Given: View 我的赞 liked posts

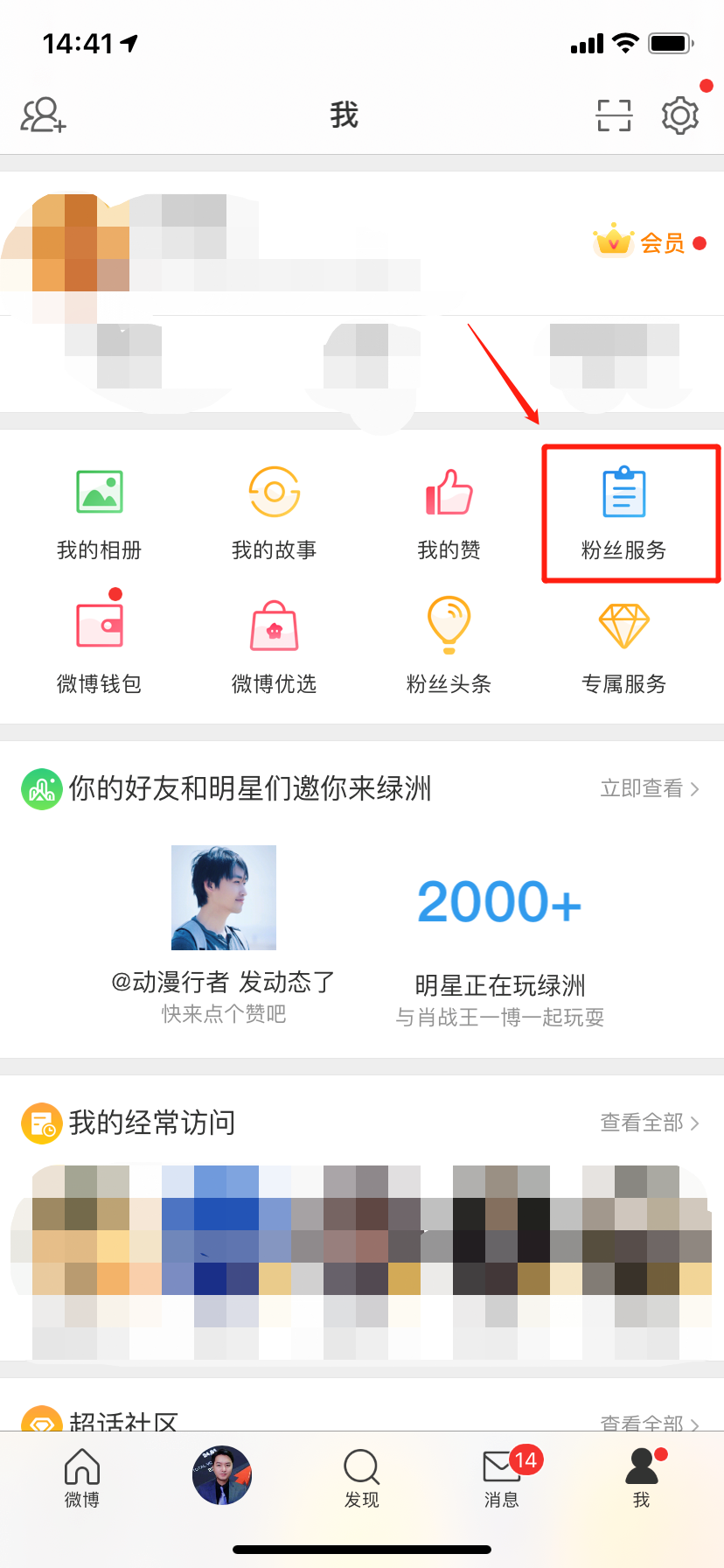Looking at the screenshot, I should [449, 512].
